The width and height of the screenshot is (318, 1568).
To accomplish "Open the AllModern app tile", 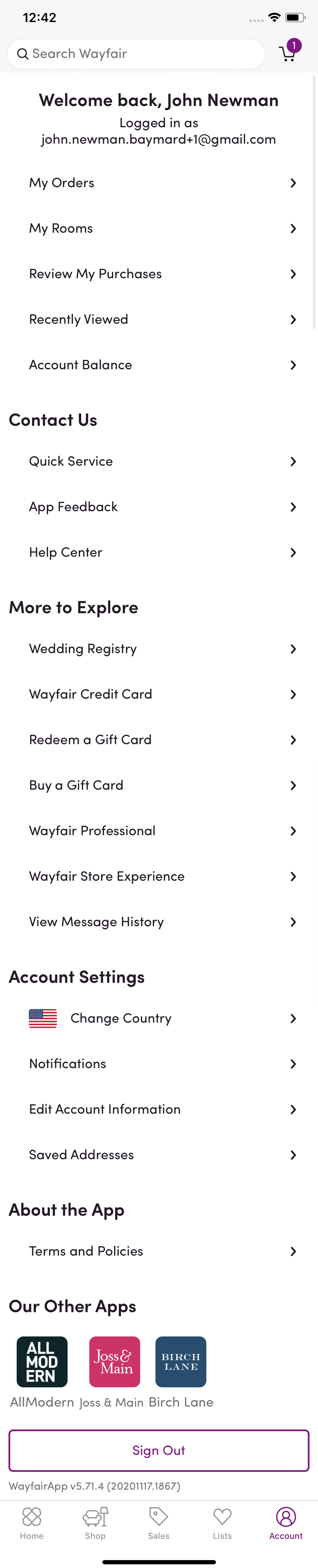I will (42, 1362).
